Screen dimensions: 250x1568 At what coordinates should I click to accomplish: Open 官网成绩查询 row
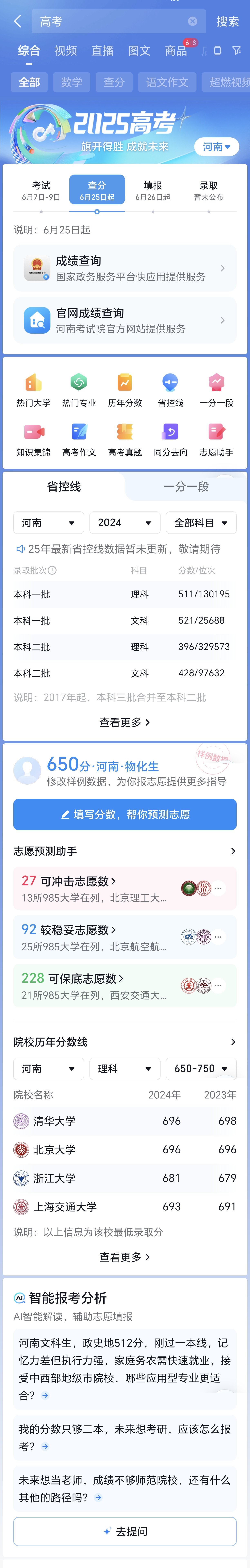click(x=125, y=320)
